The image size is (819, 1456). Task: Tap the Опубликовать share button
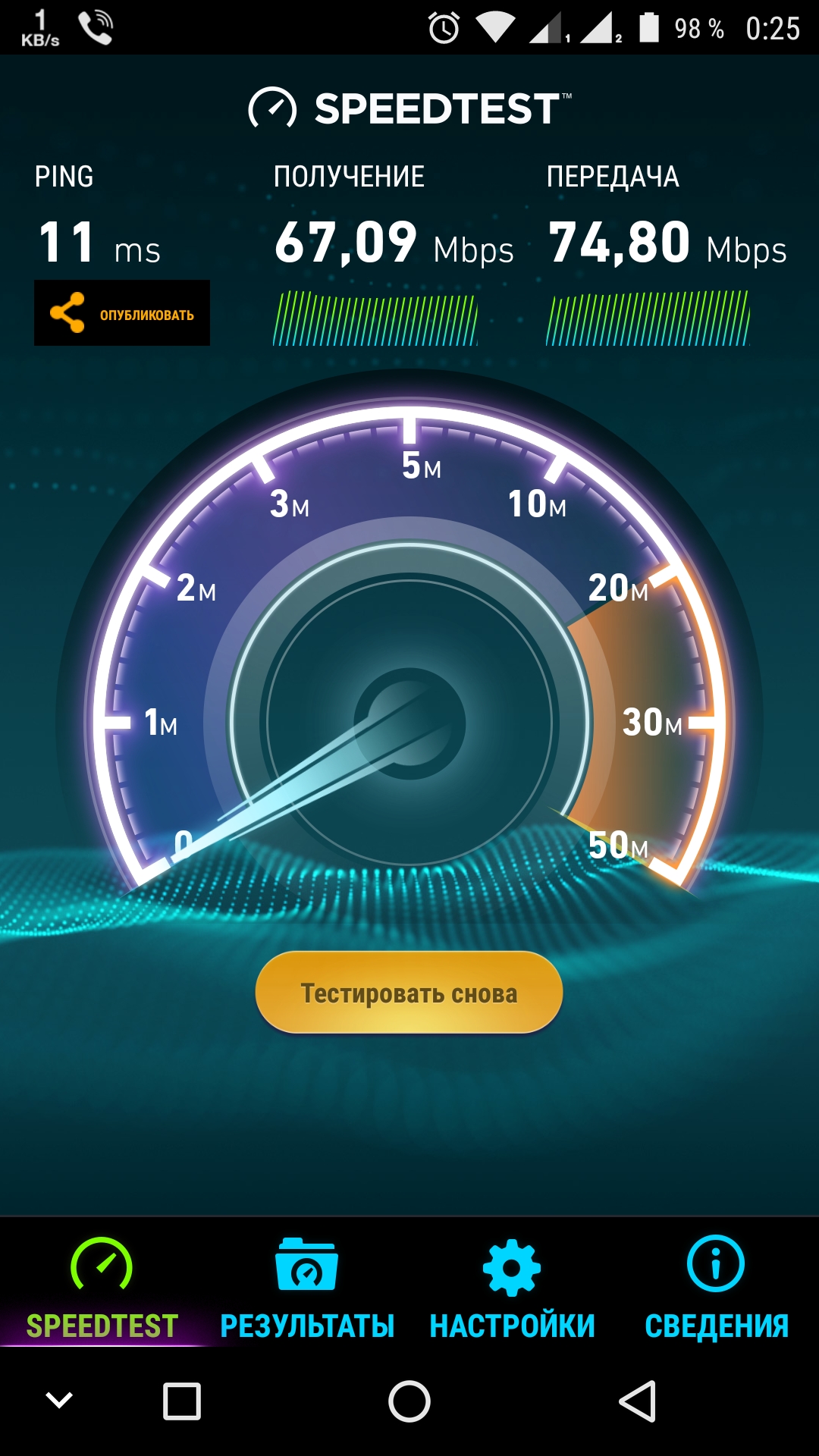point(122,313)
